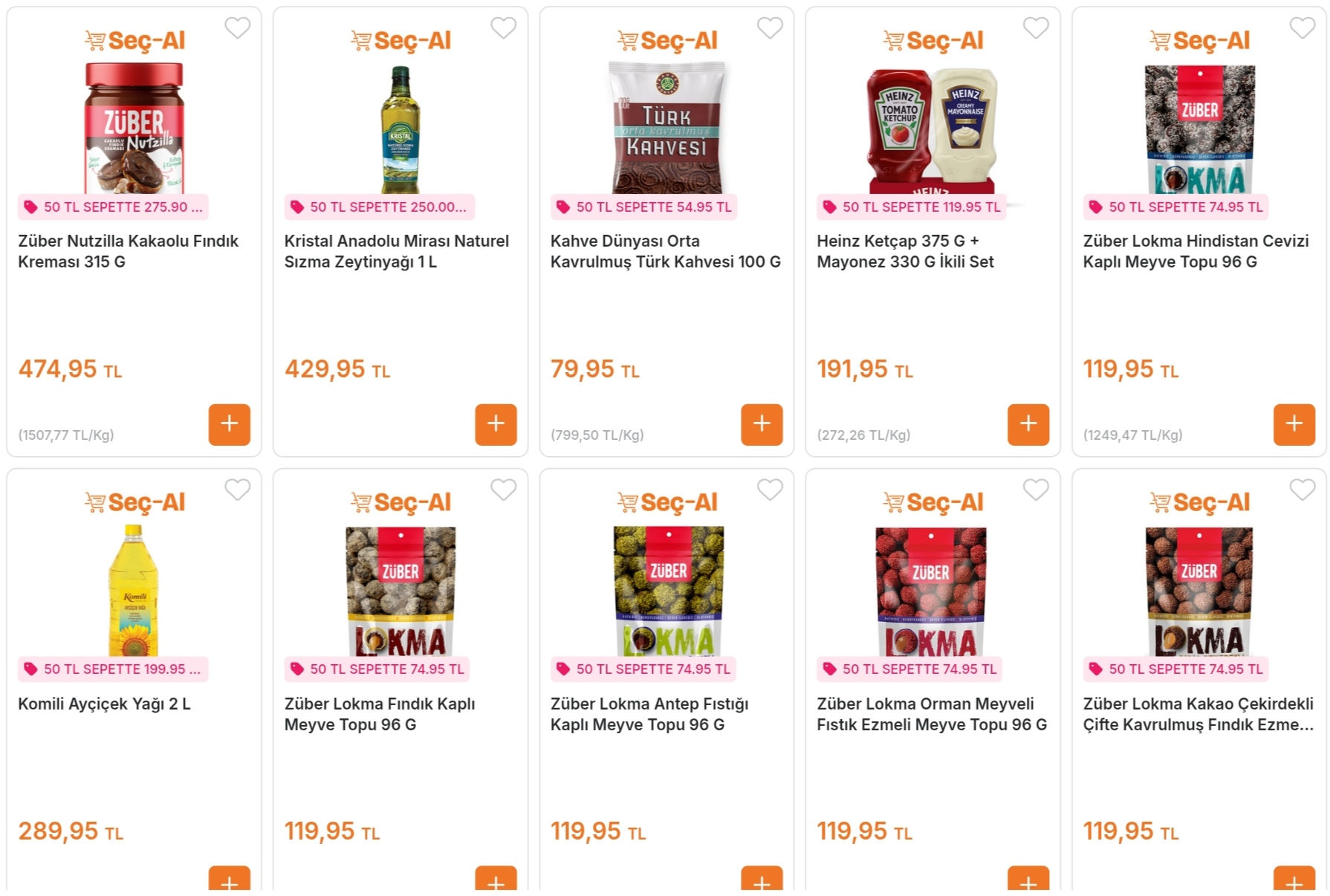The height and width of the screenshot is (896, 1330).
Task: Like Heinz Ketçap + Mayonez İkili Set
Action: pyautogui.click(x=1036, y=28)
